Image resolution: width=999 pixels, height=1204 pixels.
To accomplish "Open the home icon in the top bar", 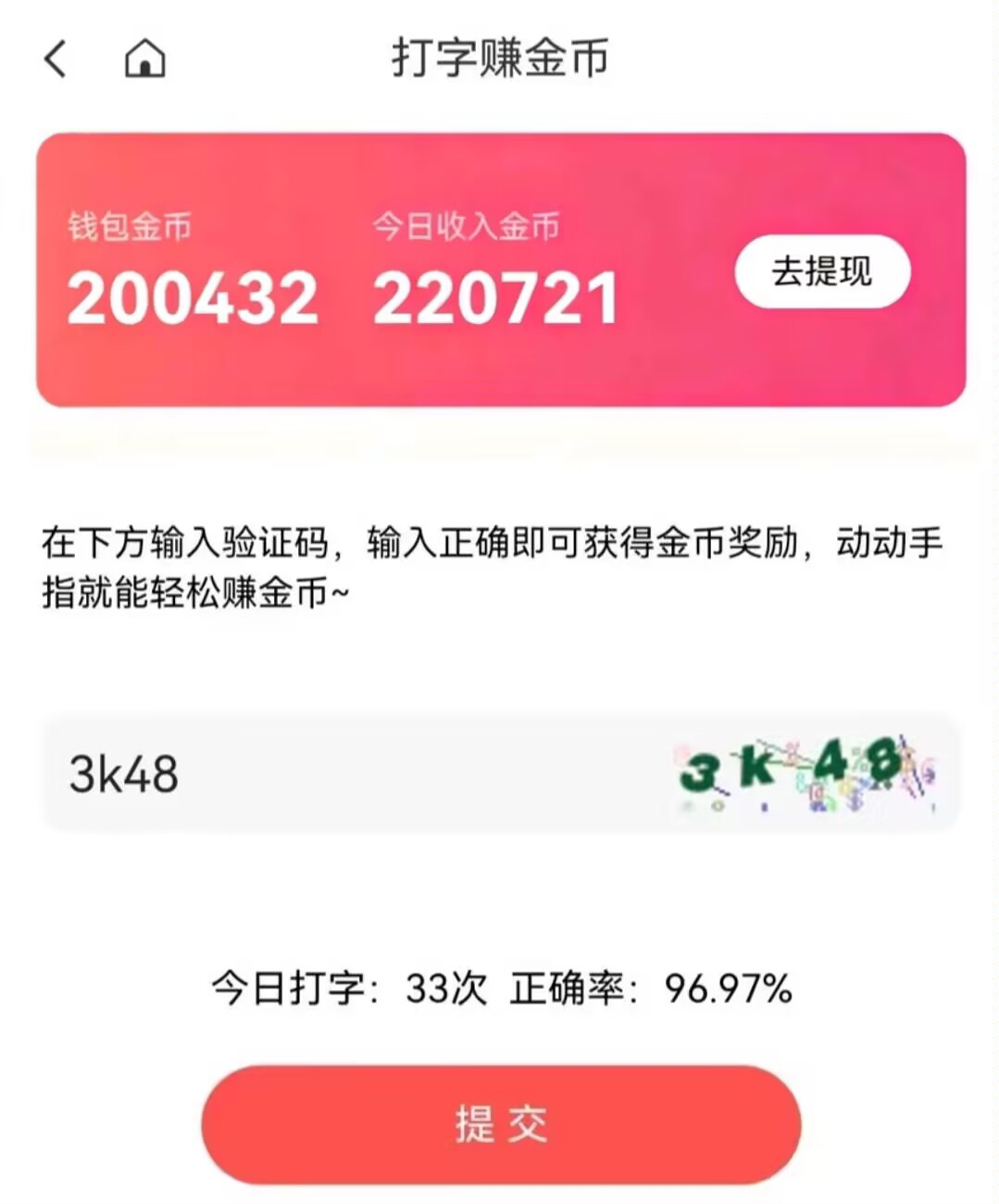I will pos(144,59).
